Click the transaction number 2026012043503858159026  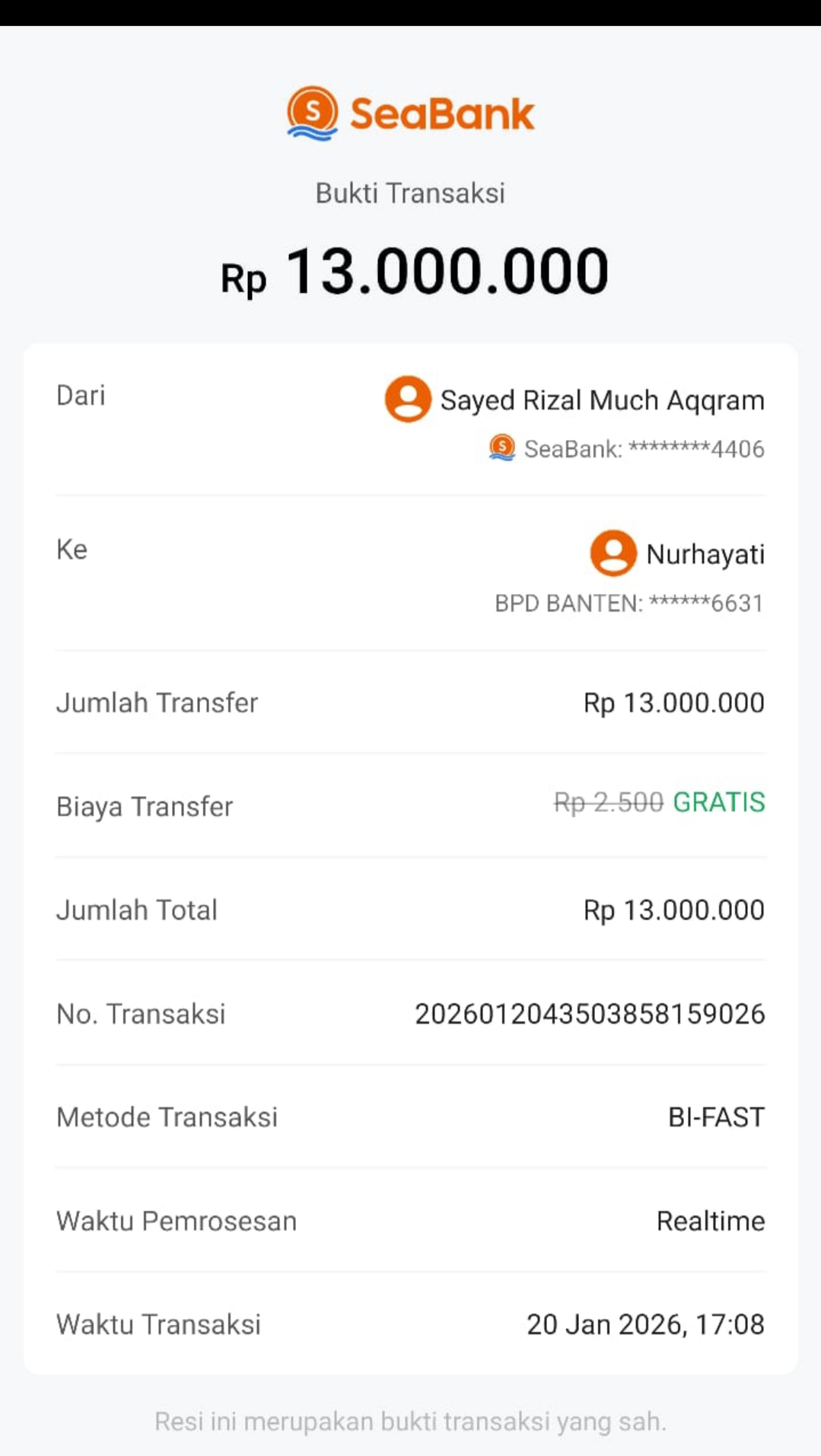pyautogui.click(x=590, y=1013)
